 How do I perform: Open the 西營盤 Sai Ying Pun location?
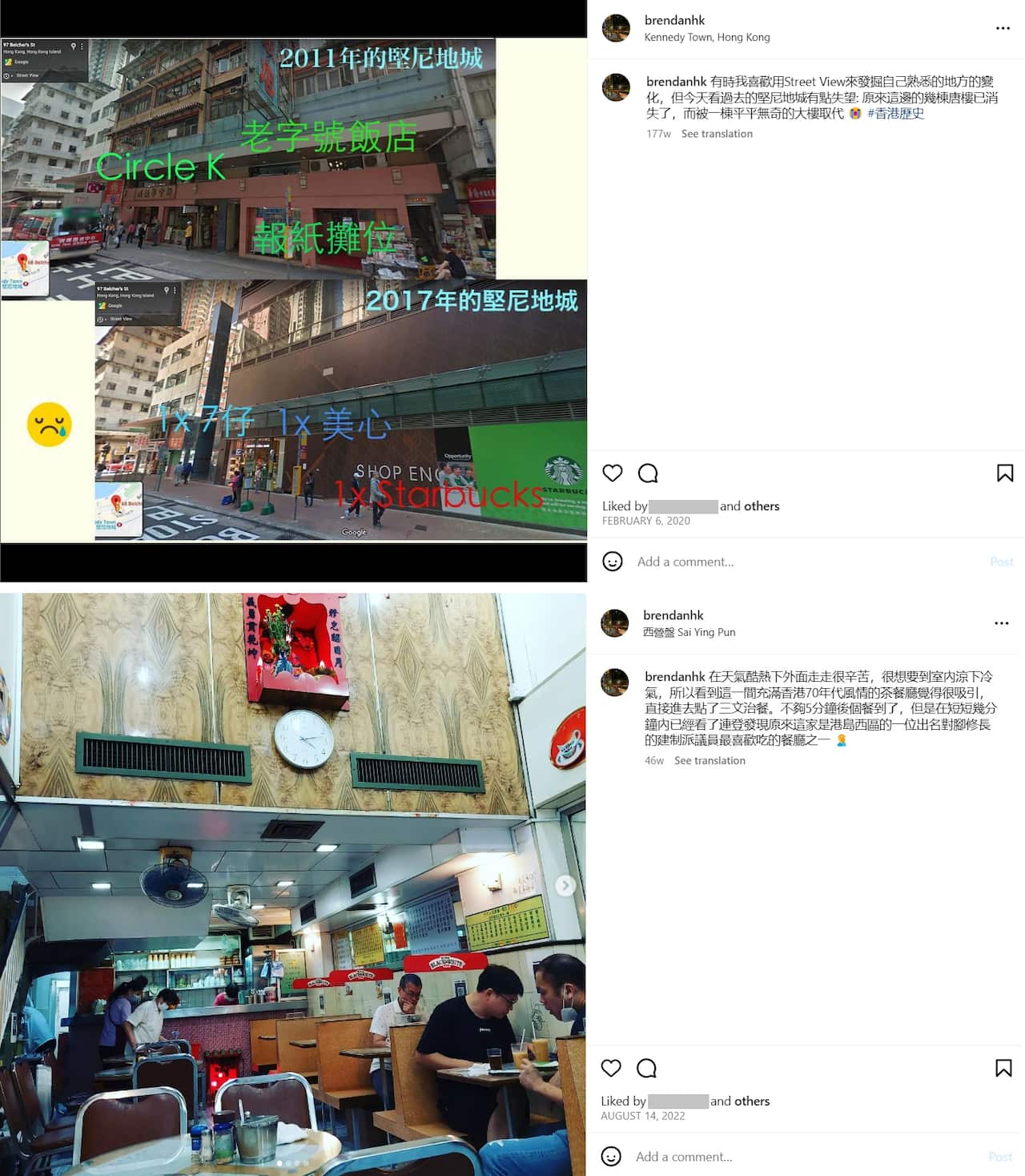689,632
